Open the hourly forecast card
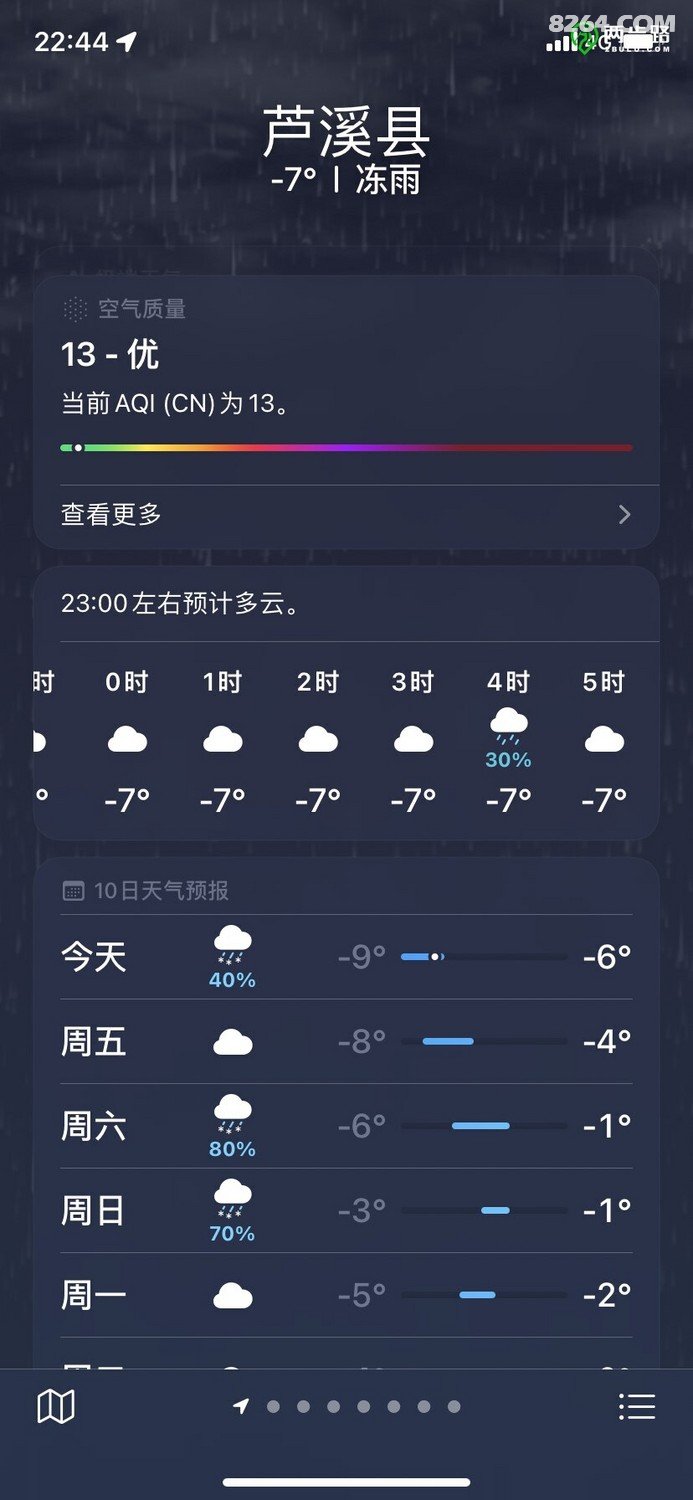This screenshot has height=1500, width=693. [345, 740]
